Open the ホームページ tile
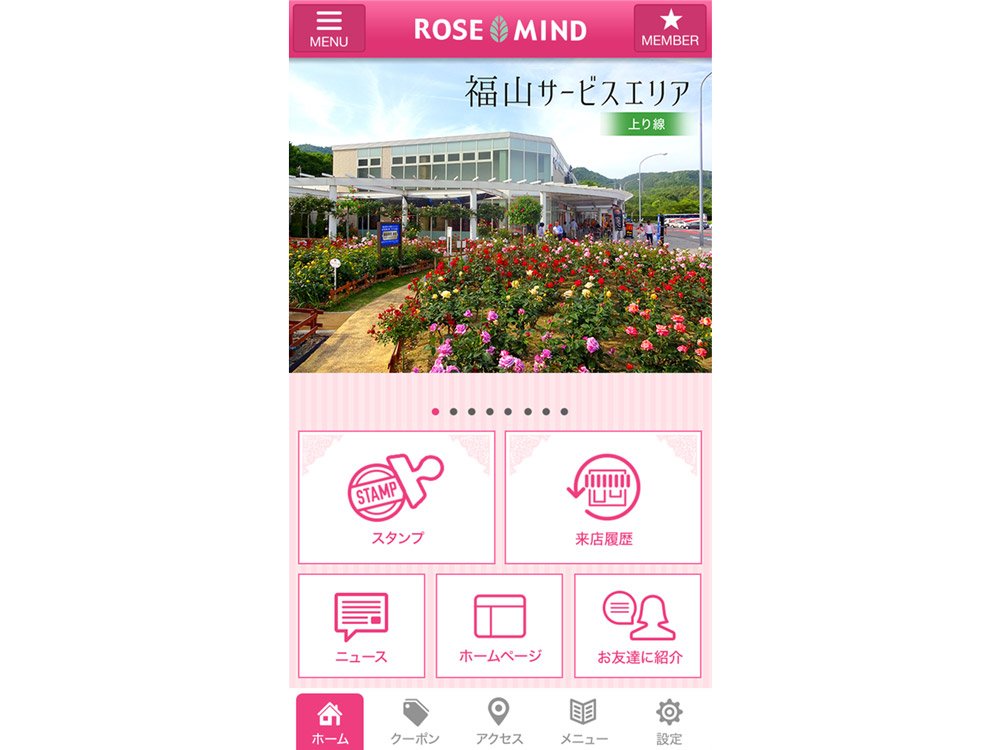The image size is (1000, 750). 499,625
